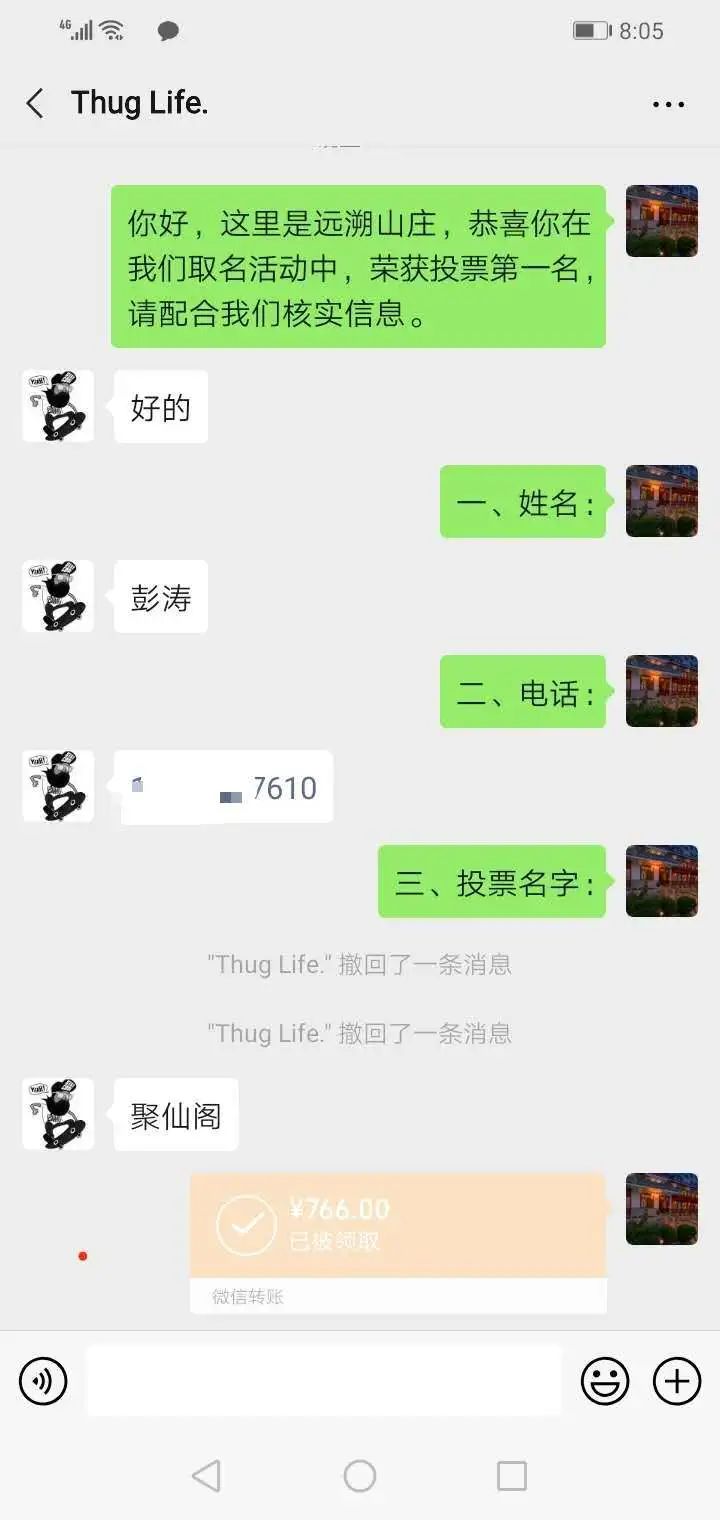This screenshot has width=720, height=1520.
Task: Switch to voice message input
Action: [x=43, y=1381]
